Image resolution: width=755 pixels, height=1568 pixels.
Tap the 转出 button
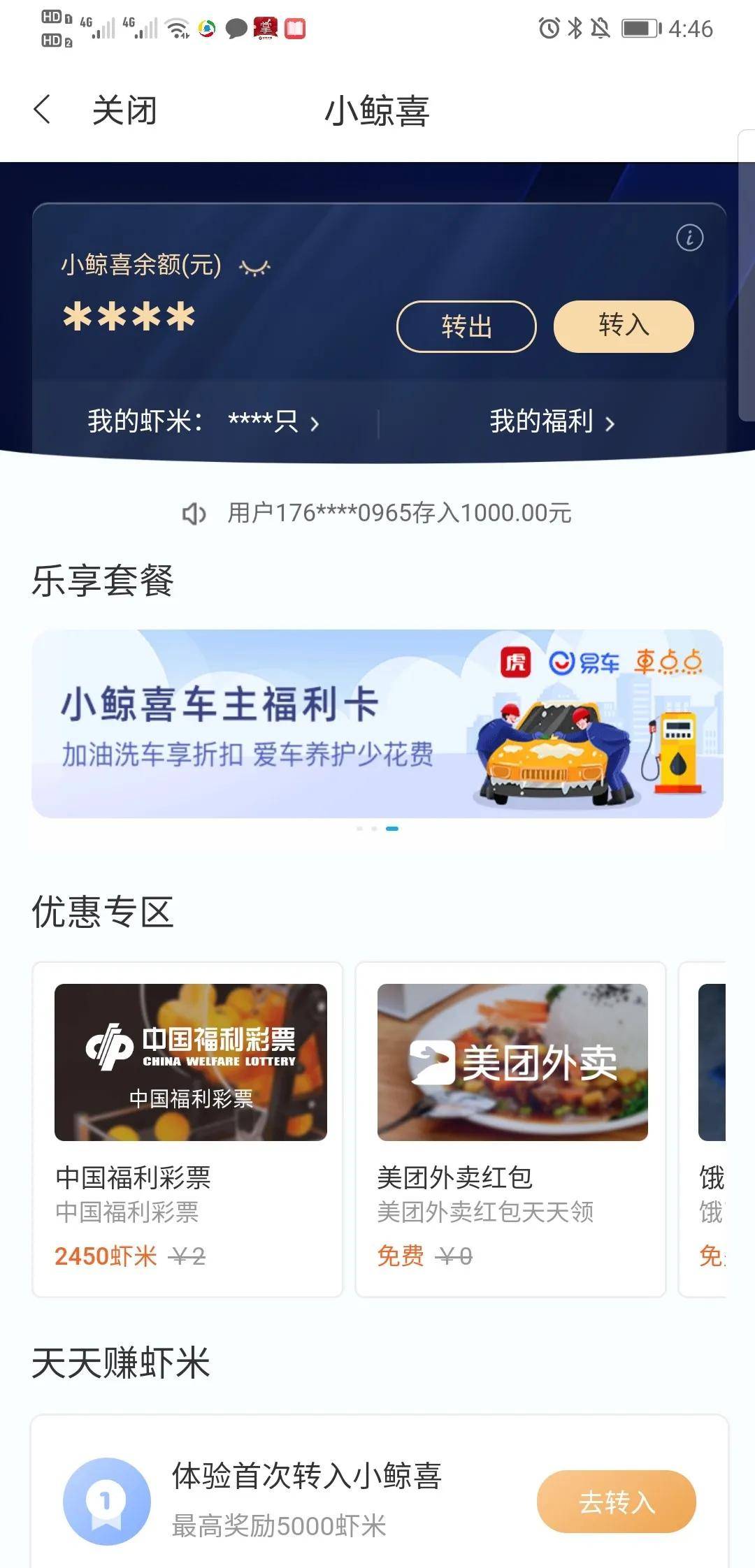coord(466,326)
